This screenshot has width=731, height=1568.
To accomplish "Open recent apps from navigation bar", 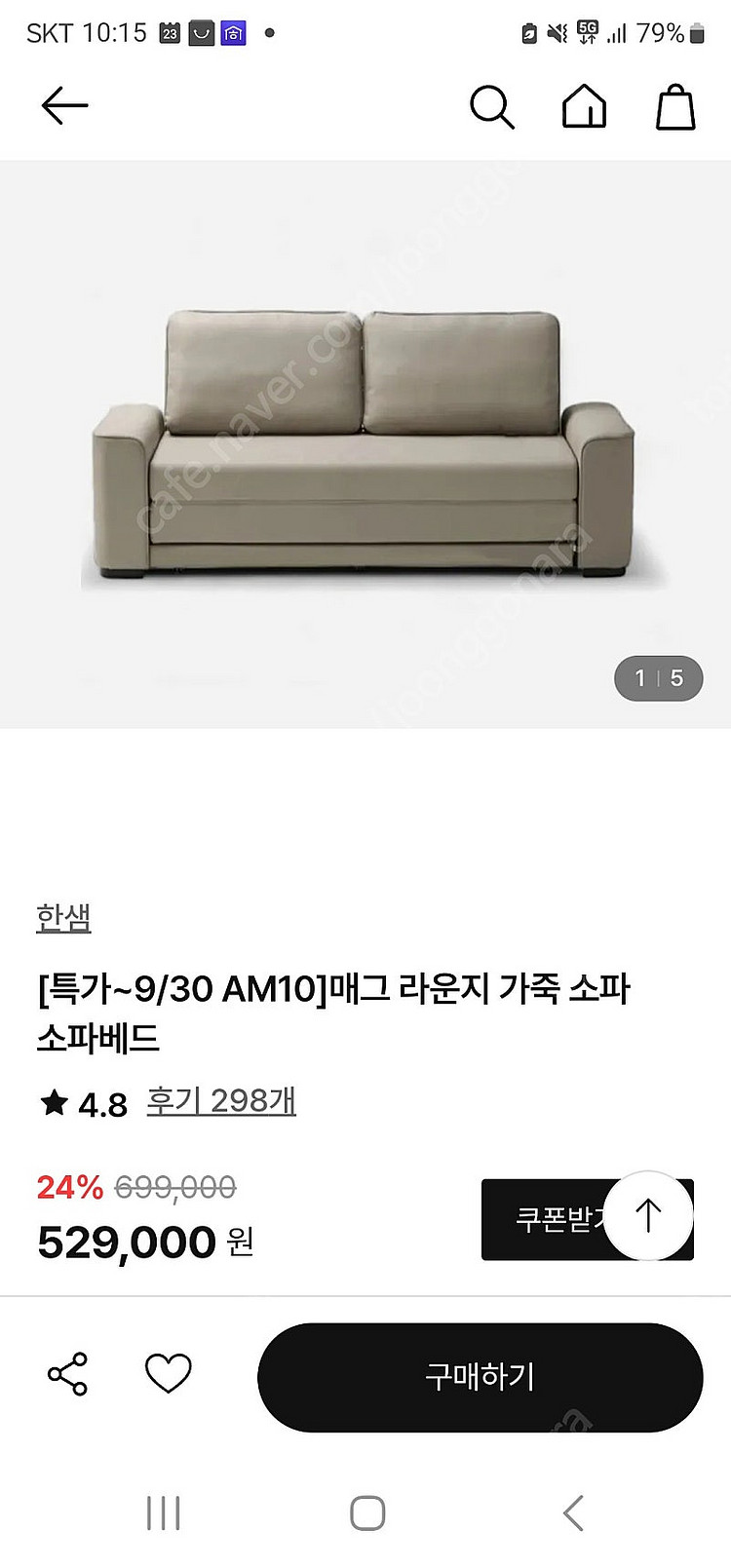I will [163, 1512].
